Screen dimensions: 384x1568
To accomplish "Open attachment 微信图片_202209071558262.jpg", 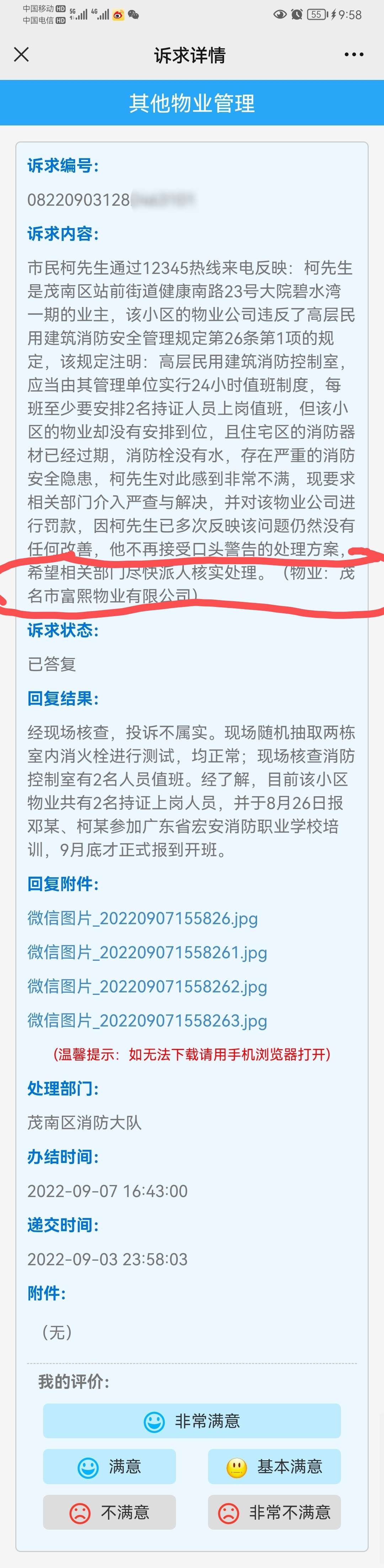I will (x=147, y=986).
